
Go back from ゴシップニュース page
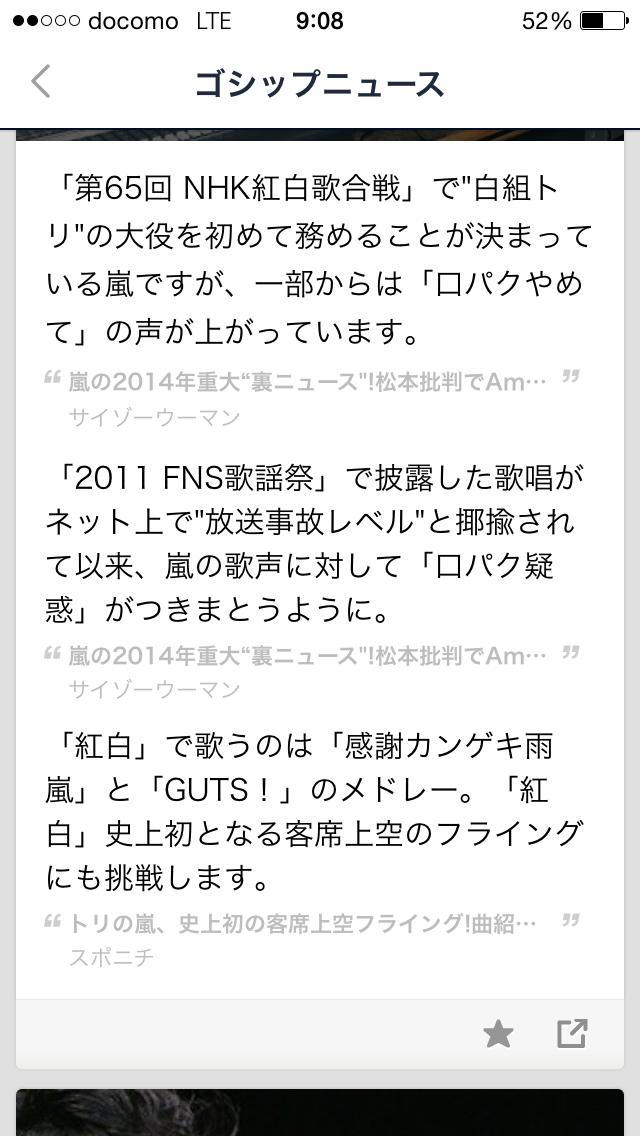pos(41,82)
